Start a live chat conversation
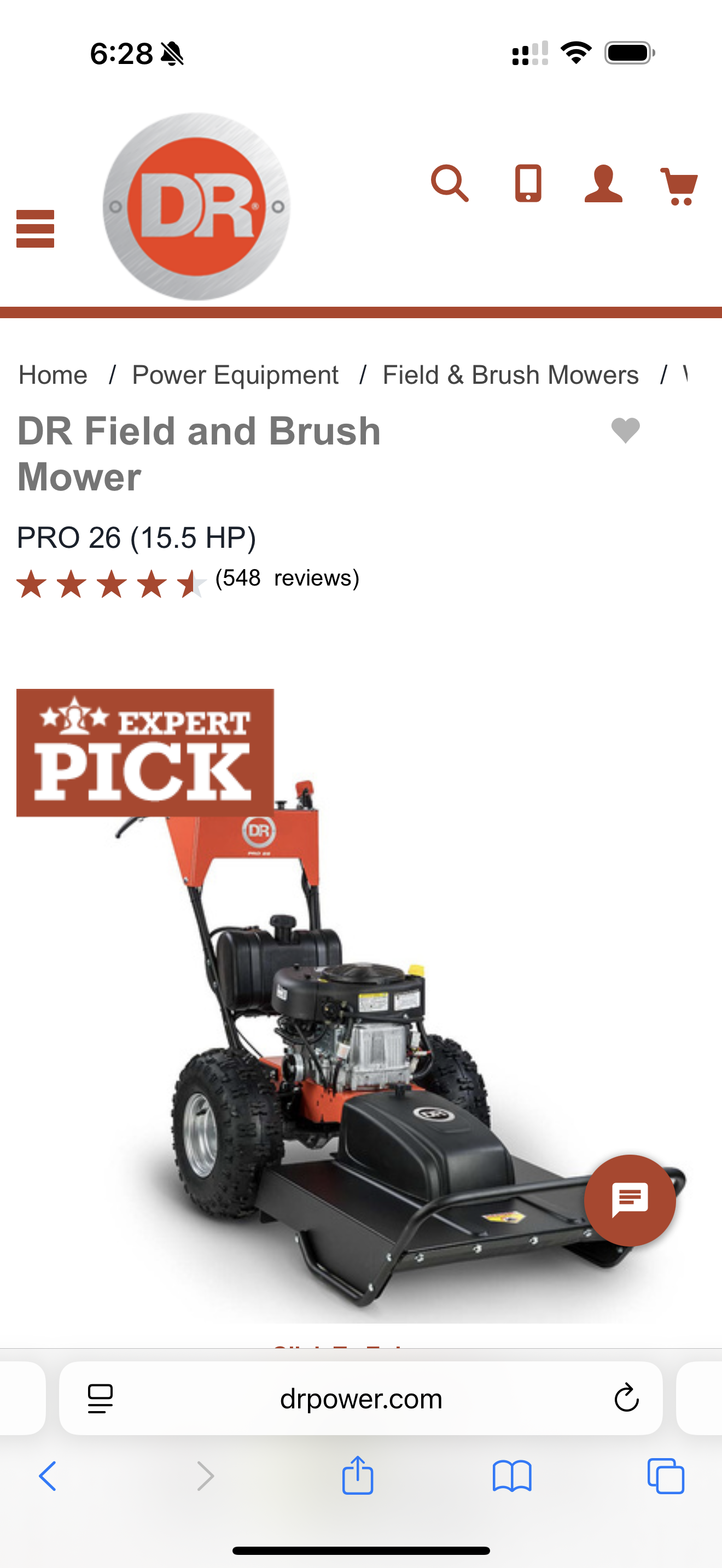 point(630,1201)
